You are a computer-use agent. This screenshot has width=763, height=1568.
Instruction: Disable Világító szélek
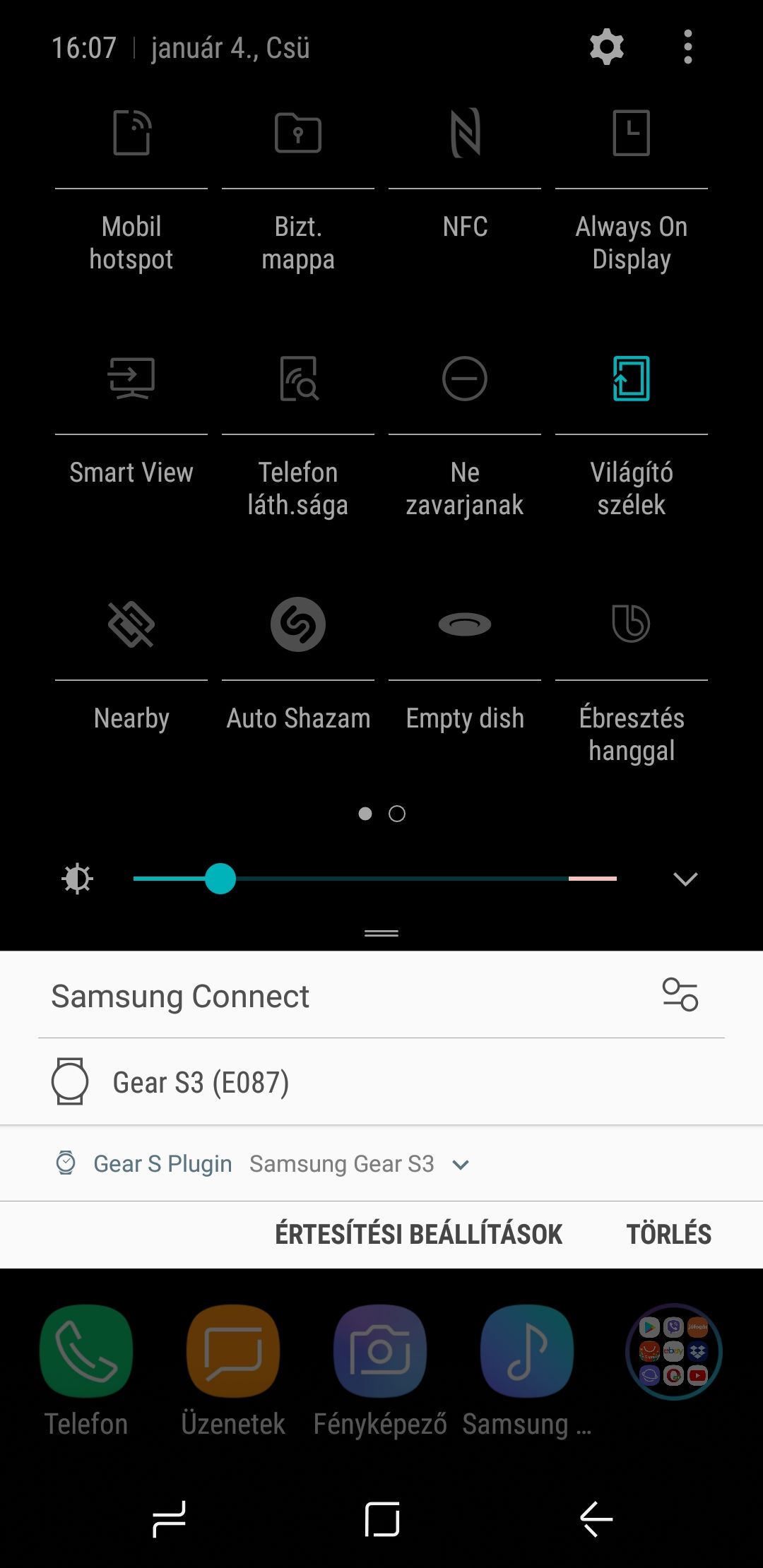pos(632,379)
